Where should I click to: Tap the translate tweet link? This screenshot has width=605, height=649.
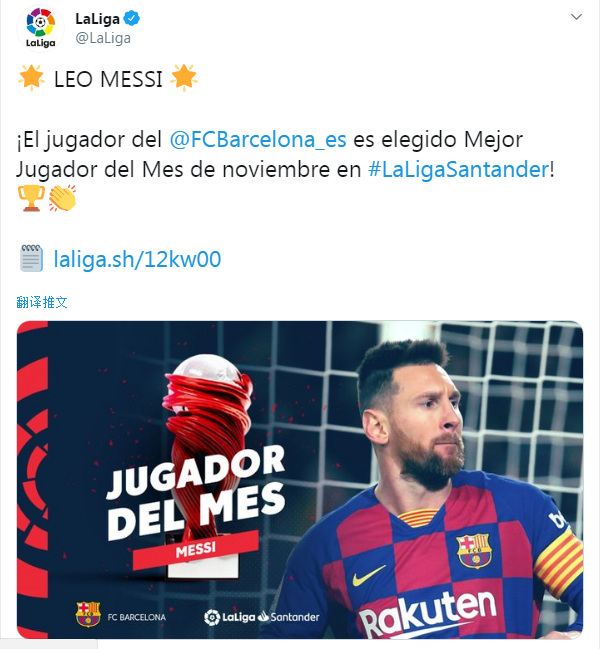tap(42, 301)
